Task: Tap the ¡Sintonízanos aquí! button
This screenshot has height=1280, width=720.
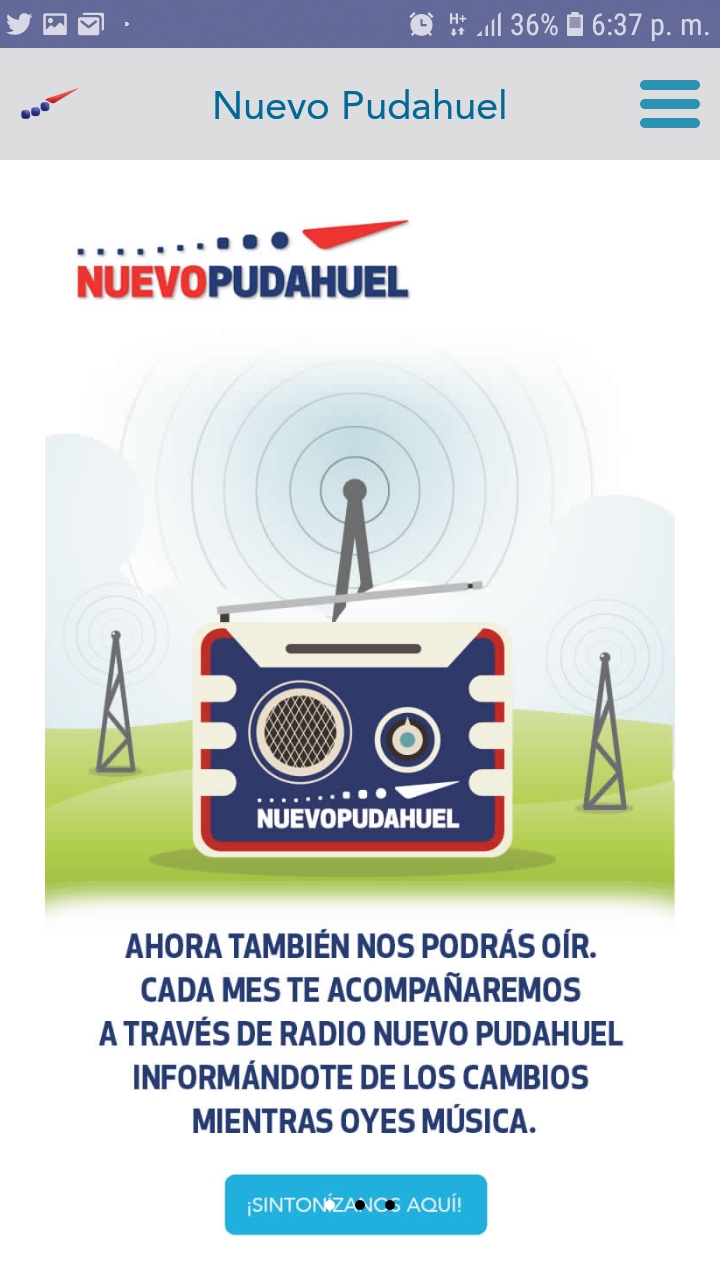Action: coord(355,1204)
